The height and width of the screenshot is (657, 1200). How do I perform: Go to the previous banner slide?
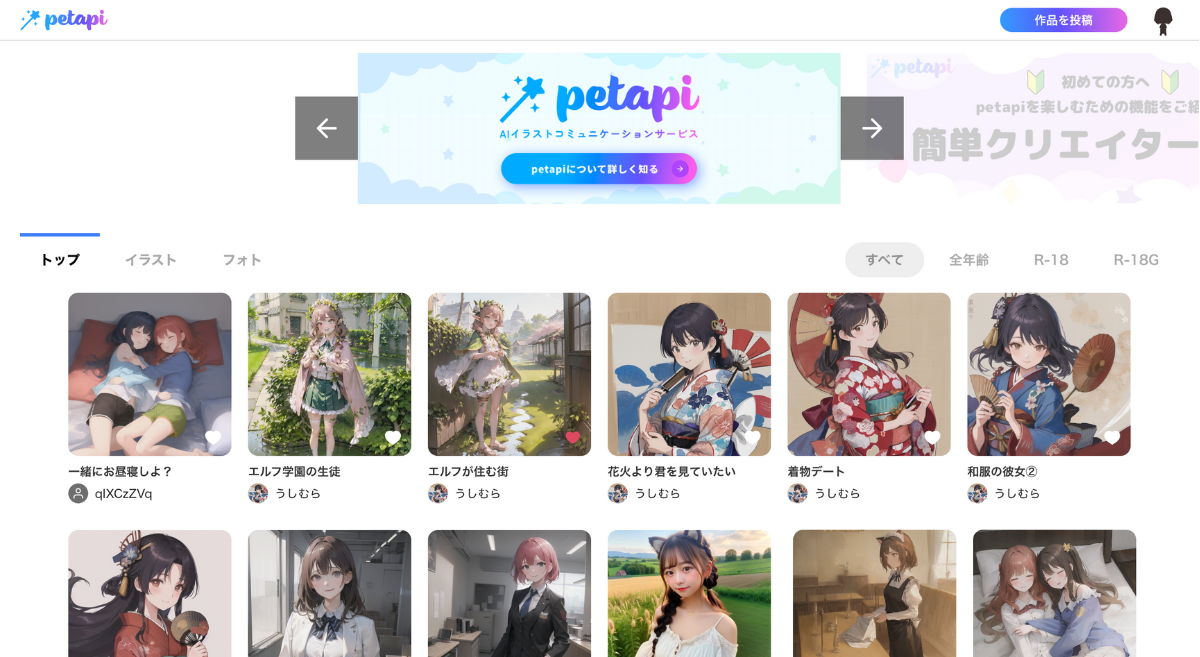[326, 128]
